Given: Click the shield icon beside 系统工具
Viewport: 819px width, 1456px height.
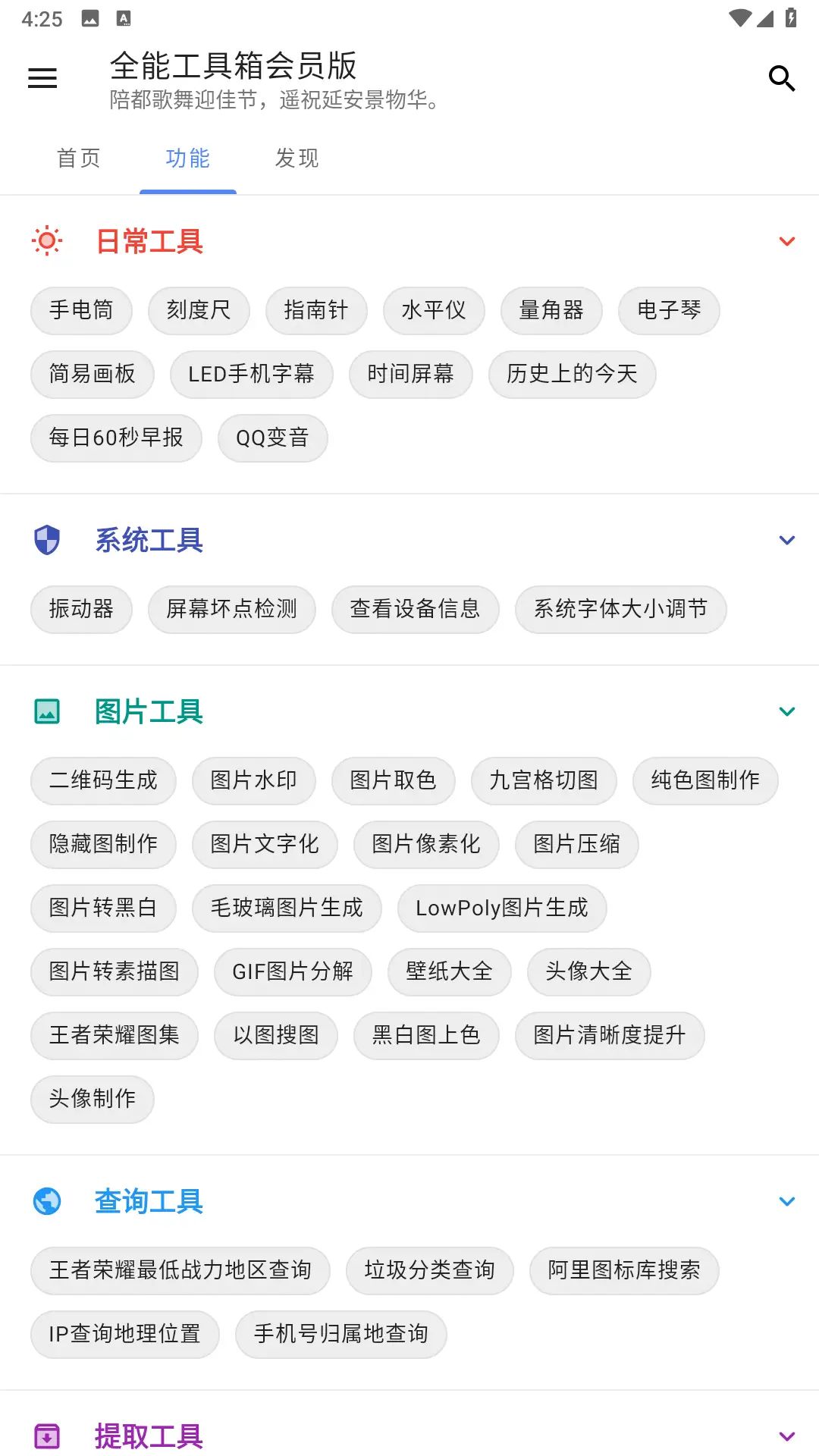Looking at the screenshot, I should click(x=47, y=540).
